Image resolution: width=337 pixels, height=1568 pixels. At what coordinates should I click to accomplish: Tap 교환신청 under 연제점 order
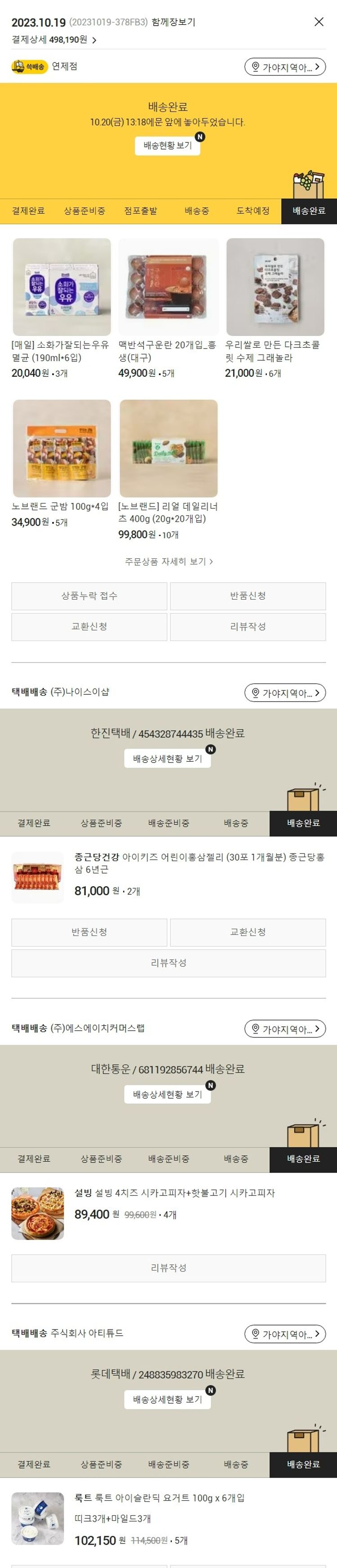(89, 627)
